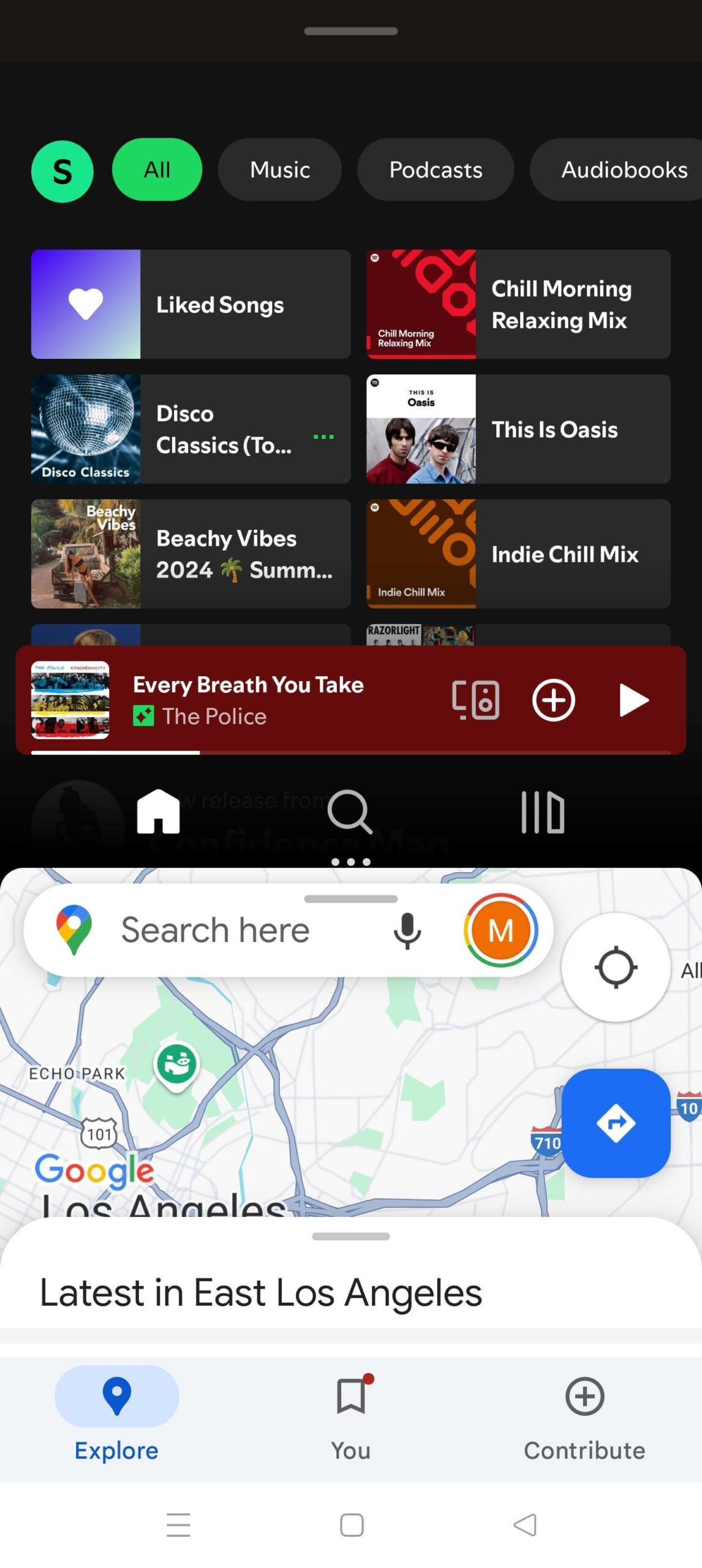Center the map on my location
This screenshot has width=702, height=1568.
coord(615,968)
